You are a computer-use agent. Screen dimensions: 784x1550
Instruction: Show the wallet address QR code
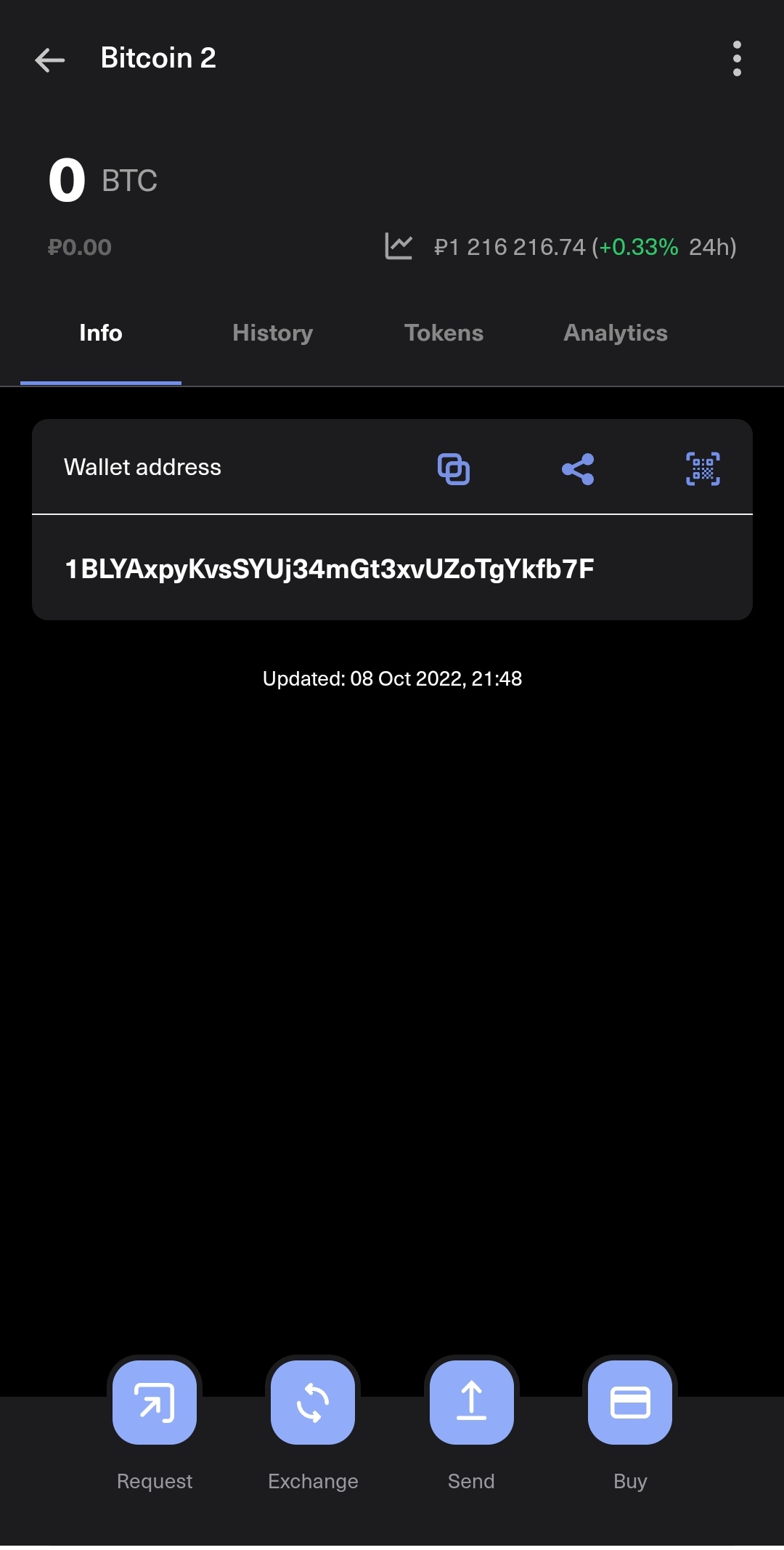click(703, 468)
